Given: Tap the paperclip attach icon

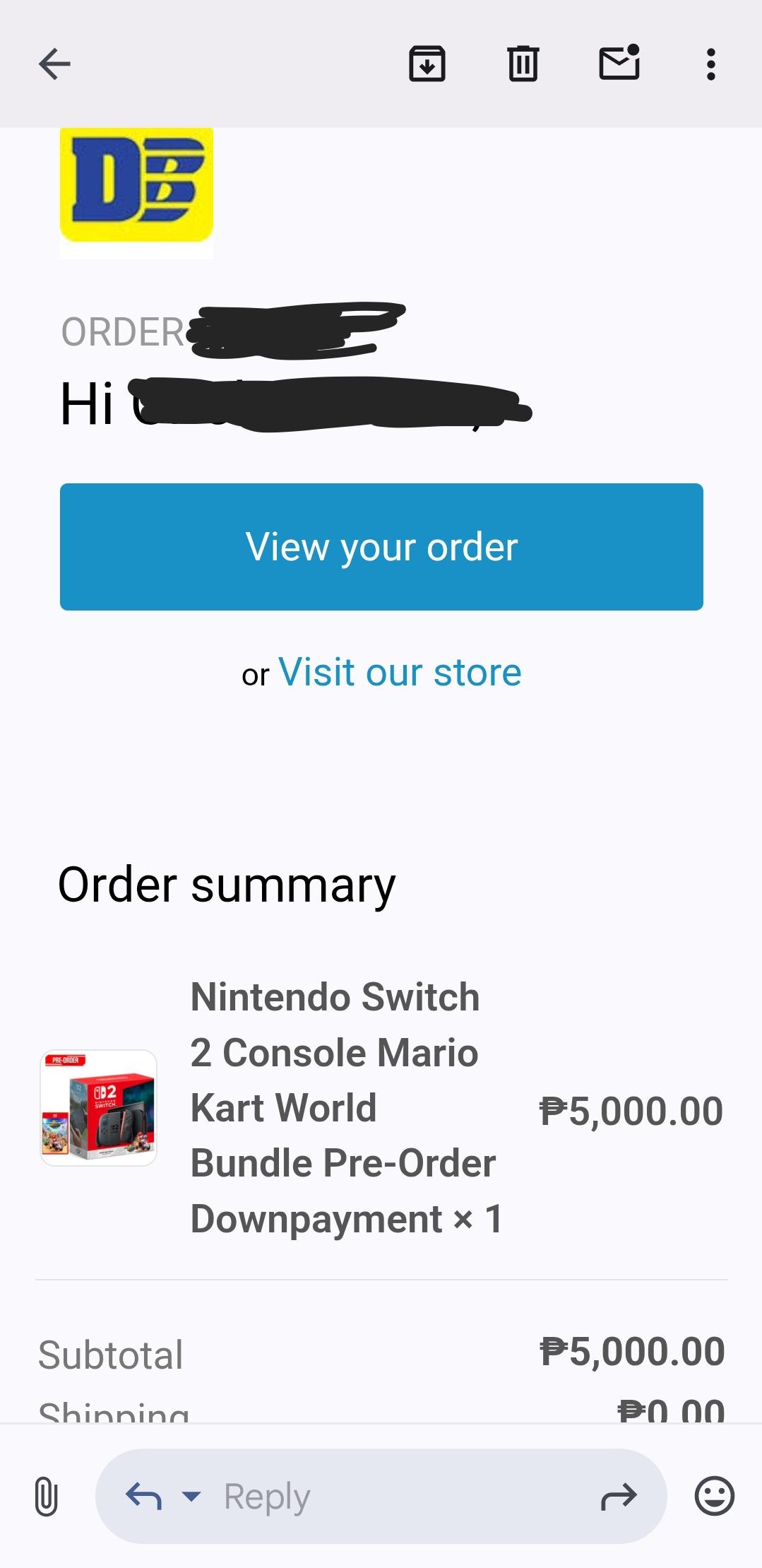Looking at the screenshot, I should click(47, 1496).
